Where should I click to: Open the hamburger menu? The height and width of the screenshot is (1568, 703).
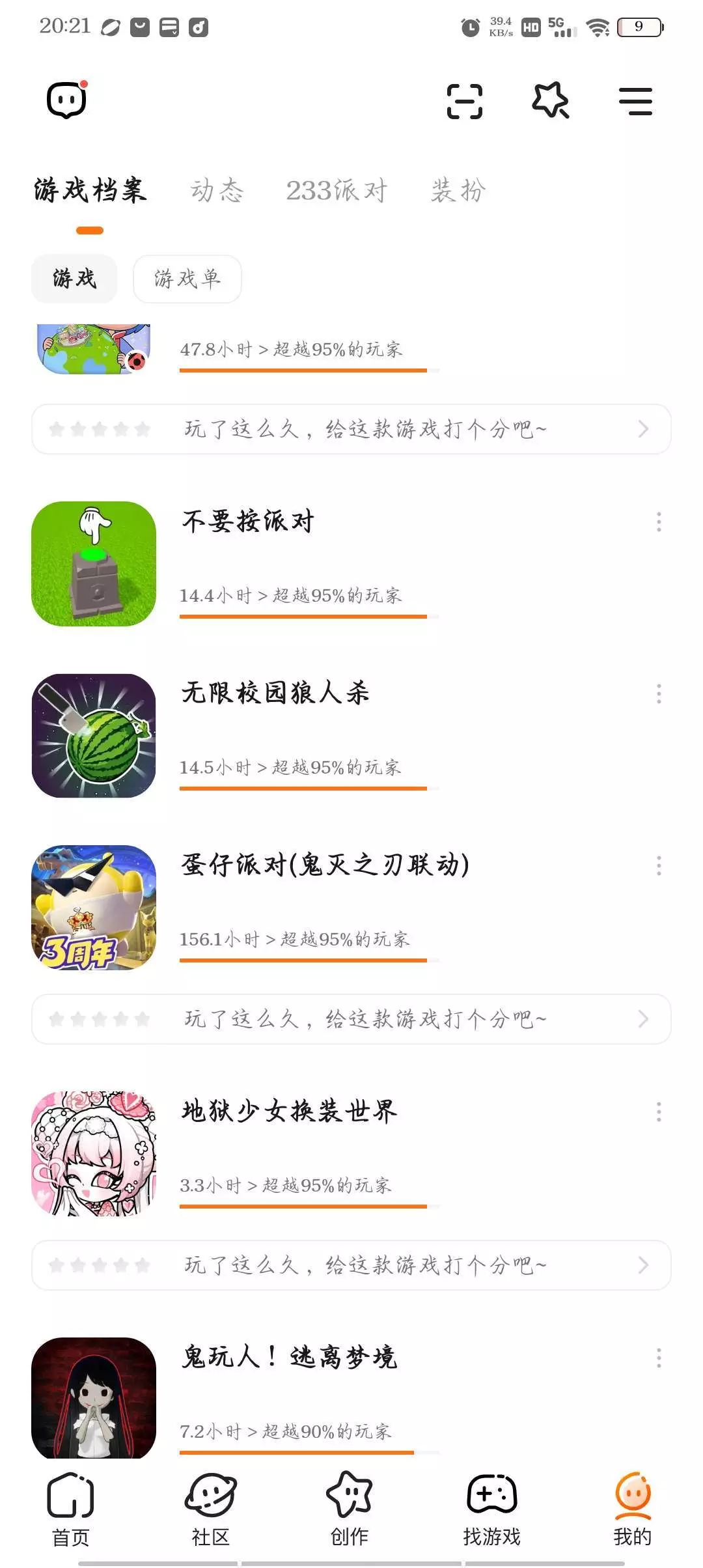click(635, 102)
